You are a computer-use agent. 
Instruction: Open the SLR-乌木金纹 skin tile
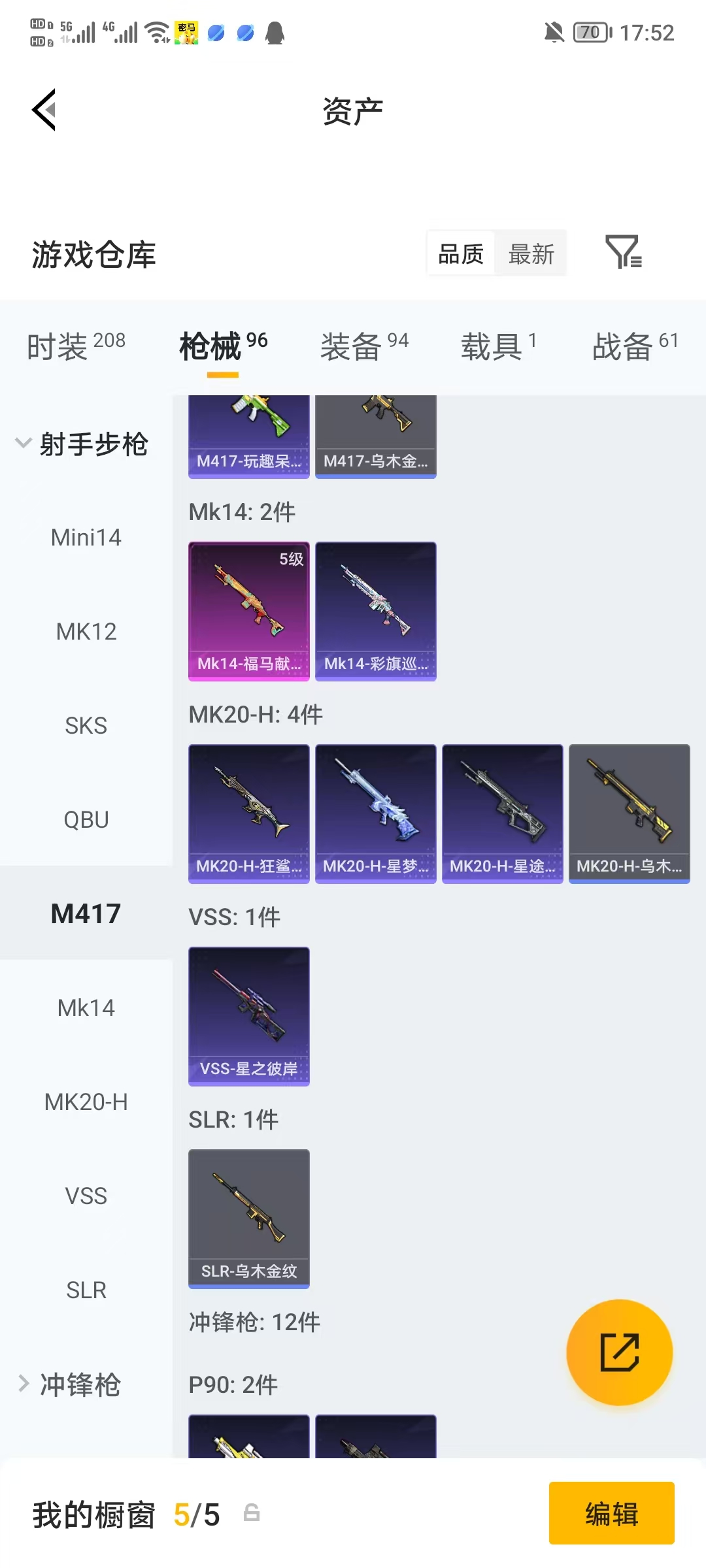[x=249, y=1219]
